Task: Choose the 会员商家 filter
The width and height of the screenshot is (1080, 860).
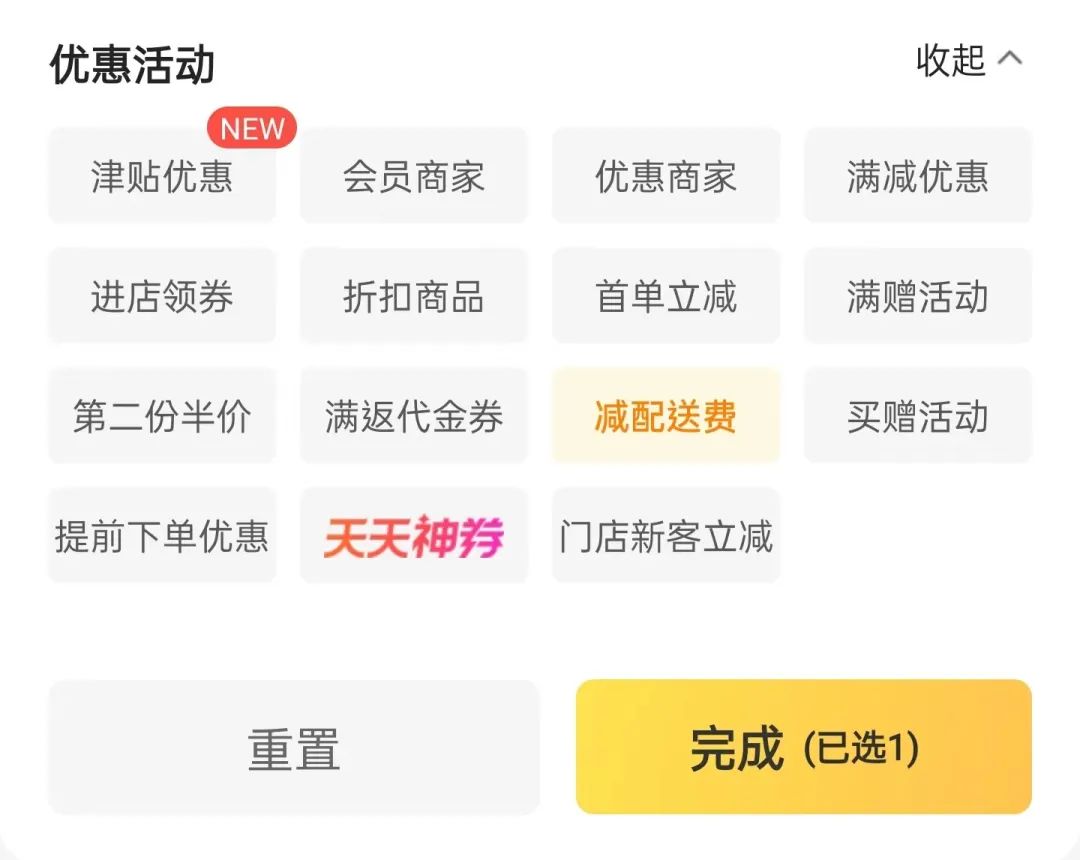Action: 414,177
